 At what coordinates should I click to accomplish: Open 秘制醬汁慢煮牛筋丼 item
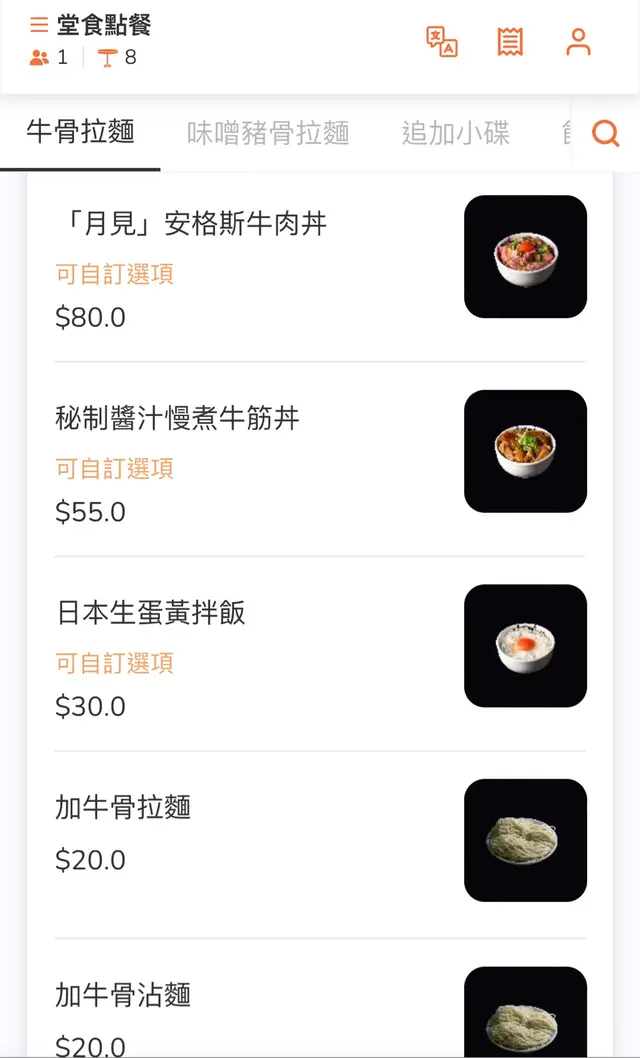(177, 418)
